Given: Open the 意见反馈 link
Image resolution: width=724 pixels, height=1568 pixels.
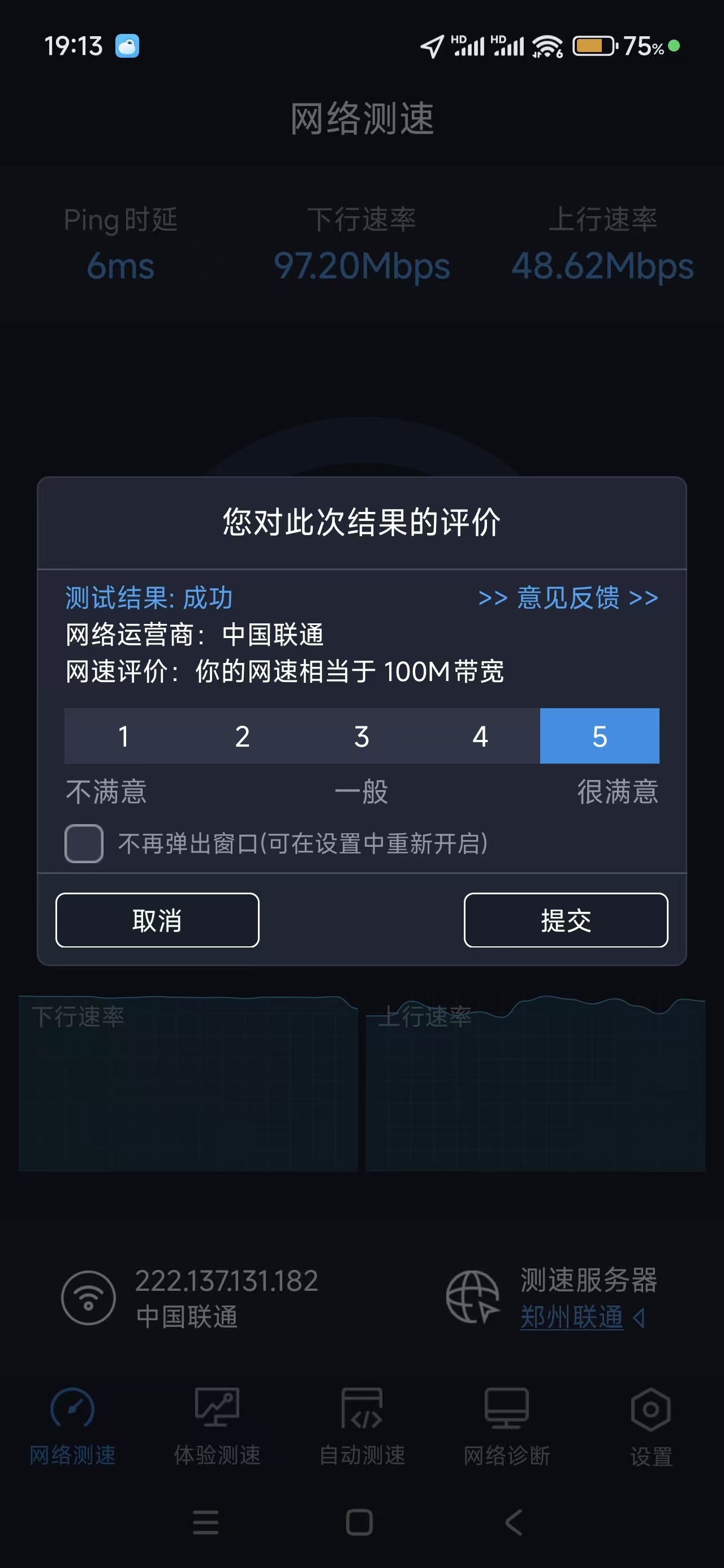Looking at the screenshot, I should [x=568, y=598].
